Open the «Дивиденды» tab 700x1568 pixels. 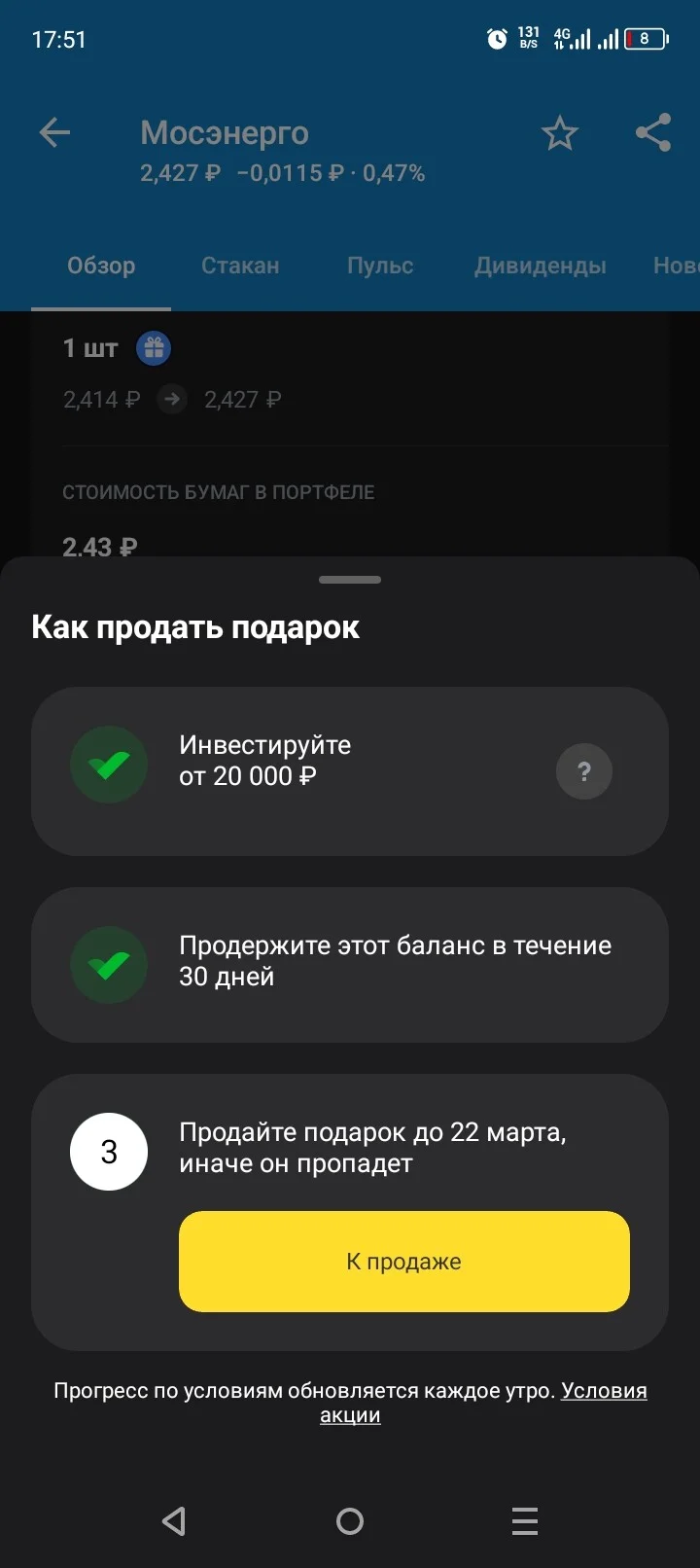(x=541, y=266)
